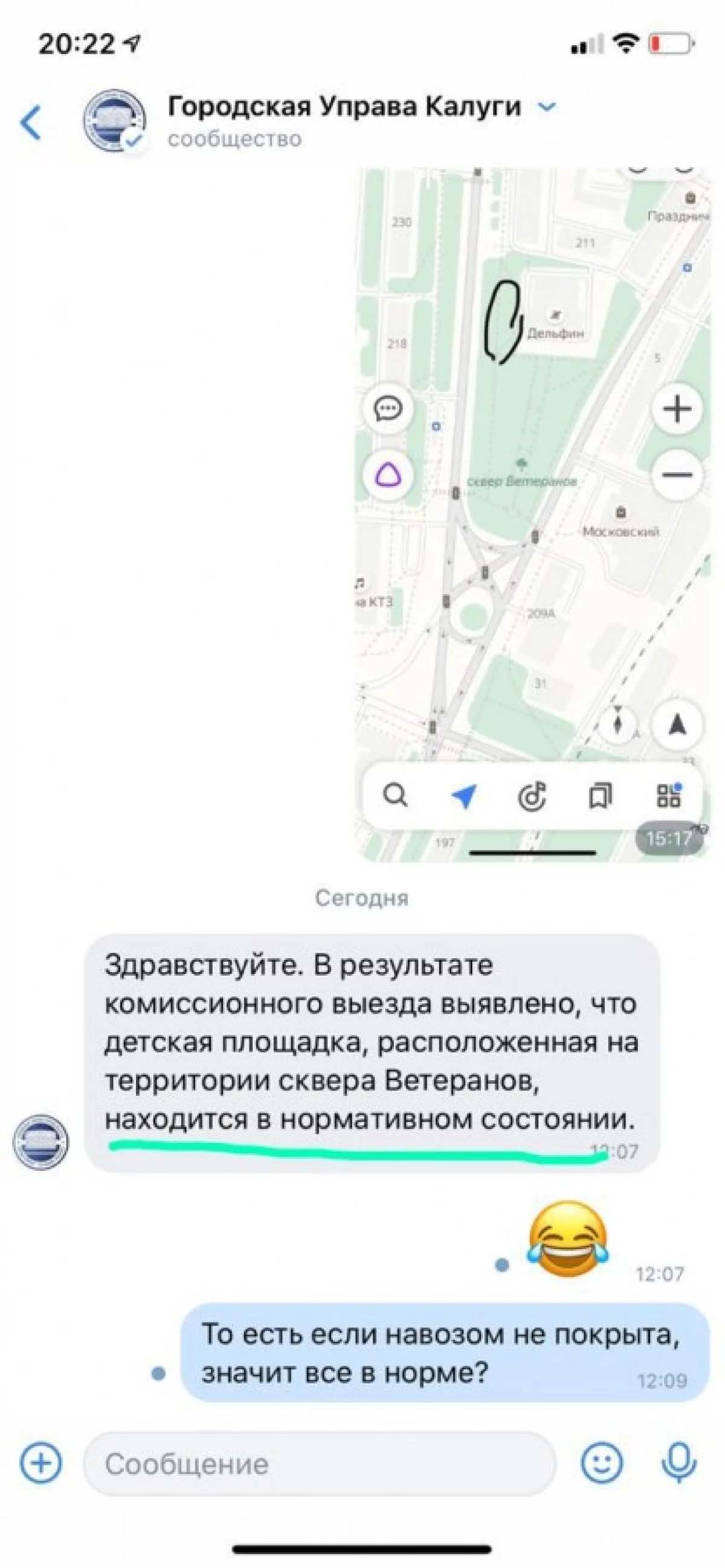Tap the Сообщение message field
The width and height of the screenshot is (725, 1568).
tap(318, 1464)
